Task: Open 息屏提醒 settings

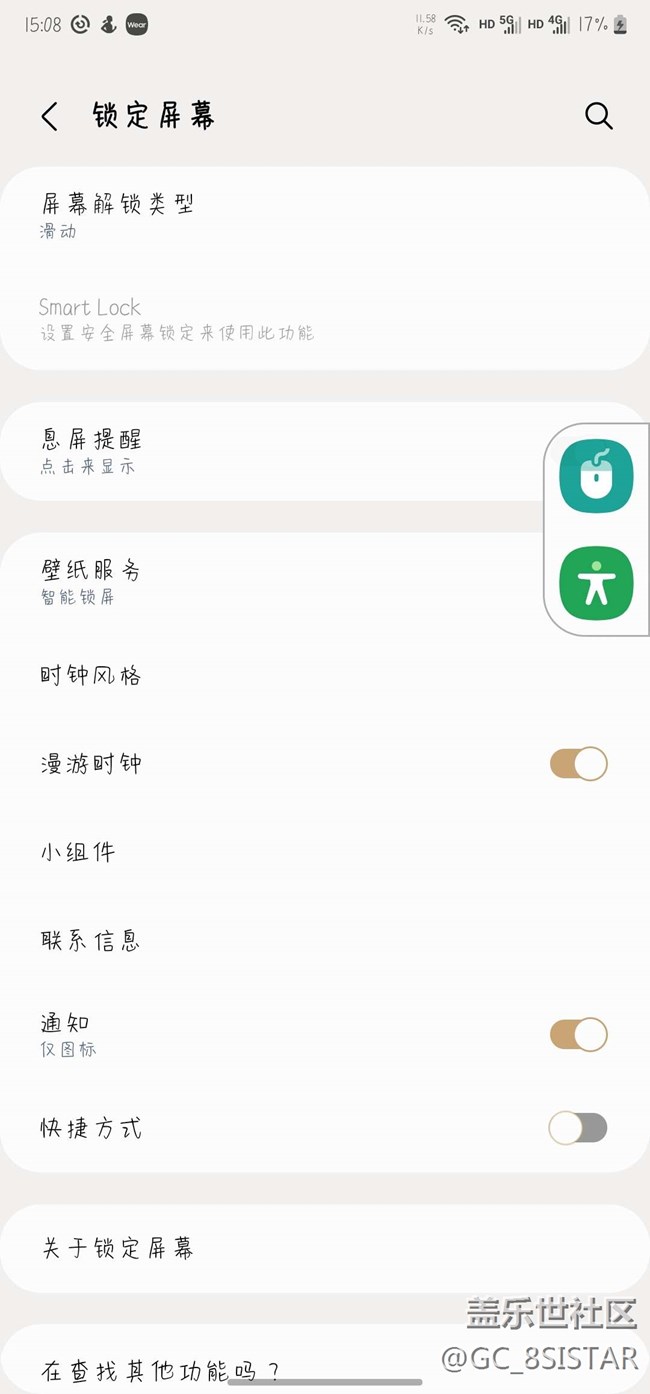Action: [92, 450]
